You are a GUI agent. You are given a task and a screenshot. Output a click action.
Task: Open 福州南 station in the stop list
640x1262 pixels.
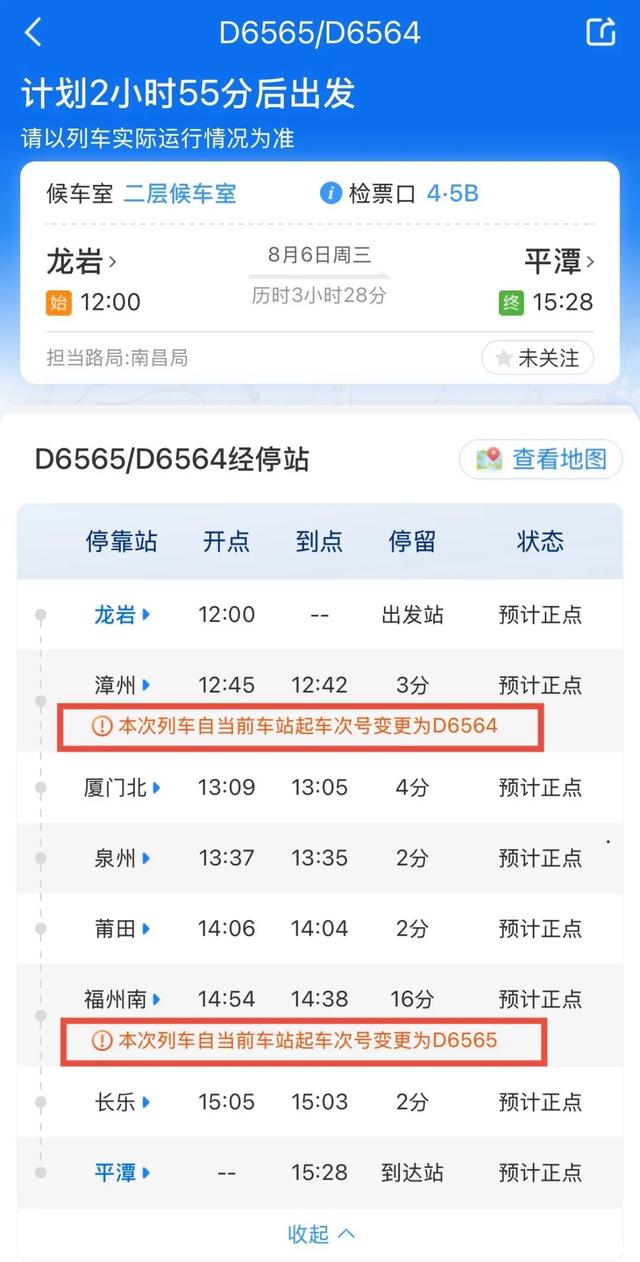(122, 999)
